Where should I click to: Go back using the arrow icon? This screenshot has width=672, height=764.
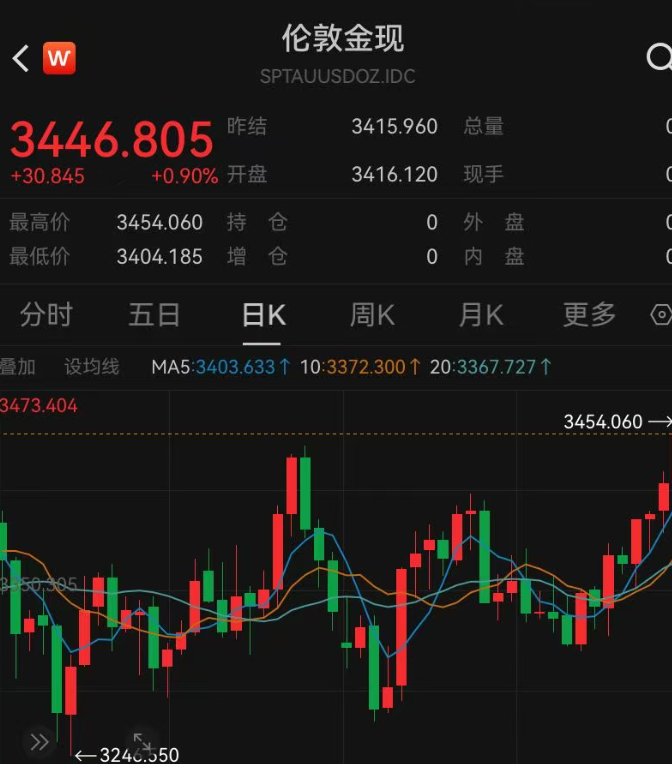coord(20,58)
